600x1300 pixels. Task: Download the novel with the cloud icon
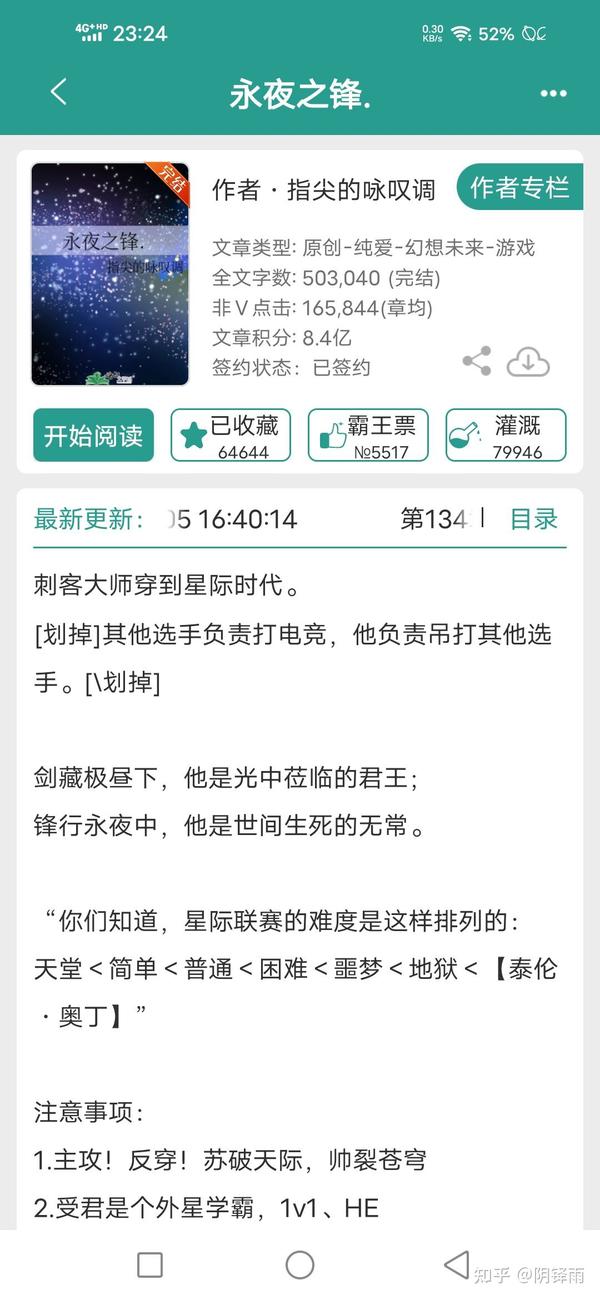pos(528,361)
